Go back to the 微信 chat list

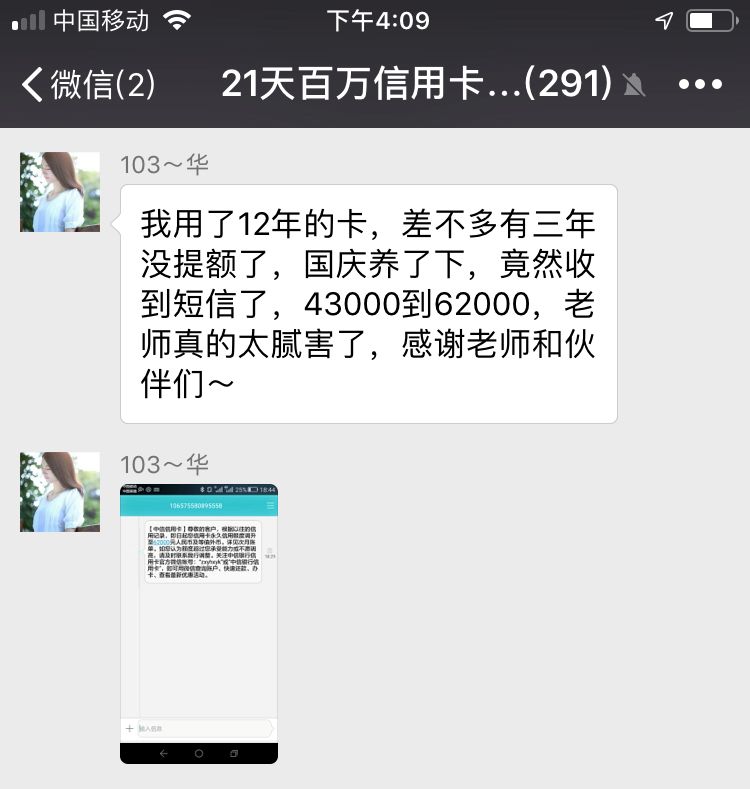tap(88, 85)
